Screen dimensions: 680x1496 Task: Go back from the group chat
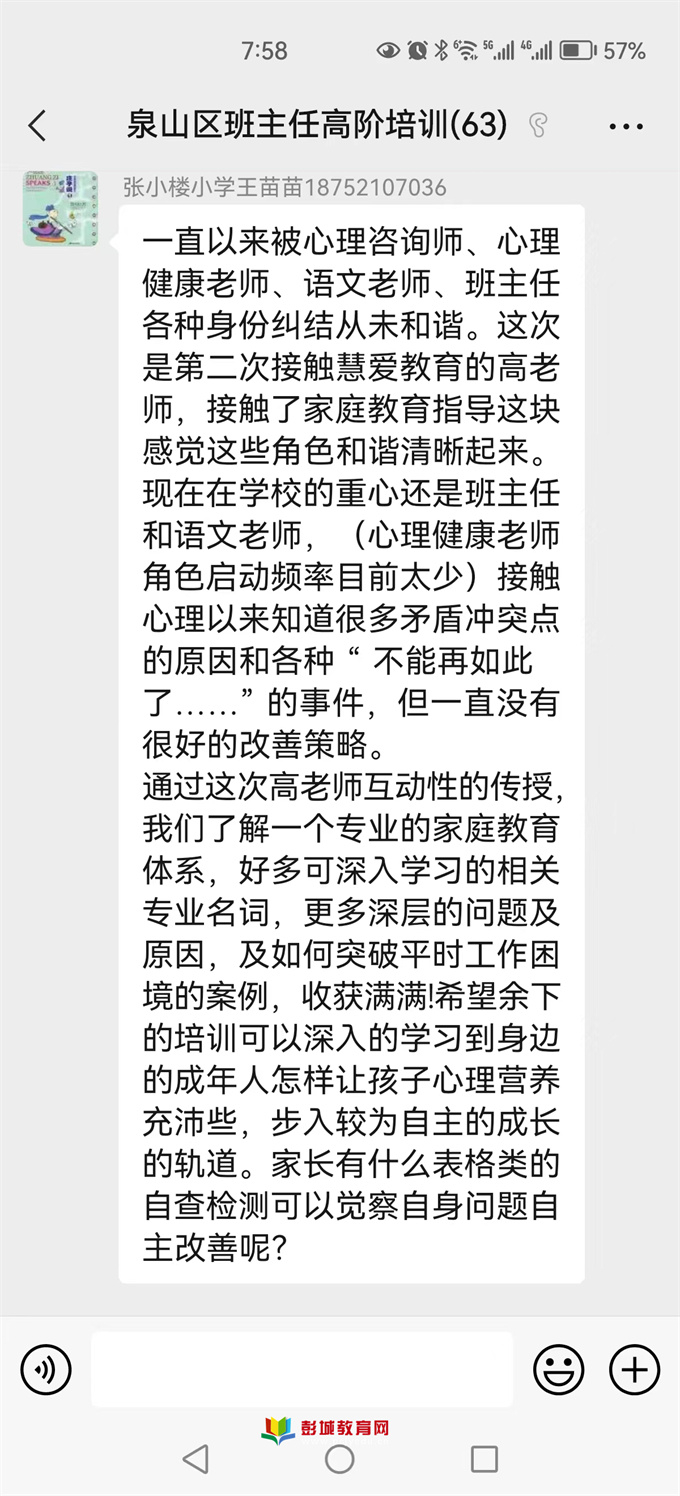click(x=38, y=127)
